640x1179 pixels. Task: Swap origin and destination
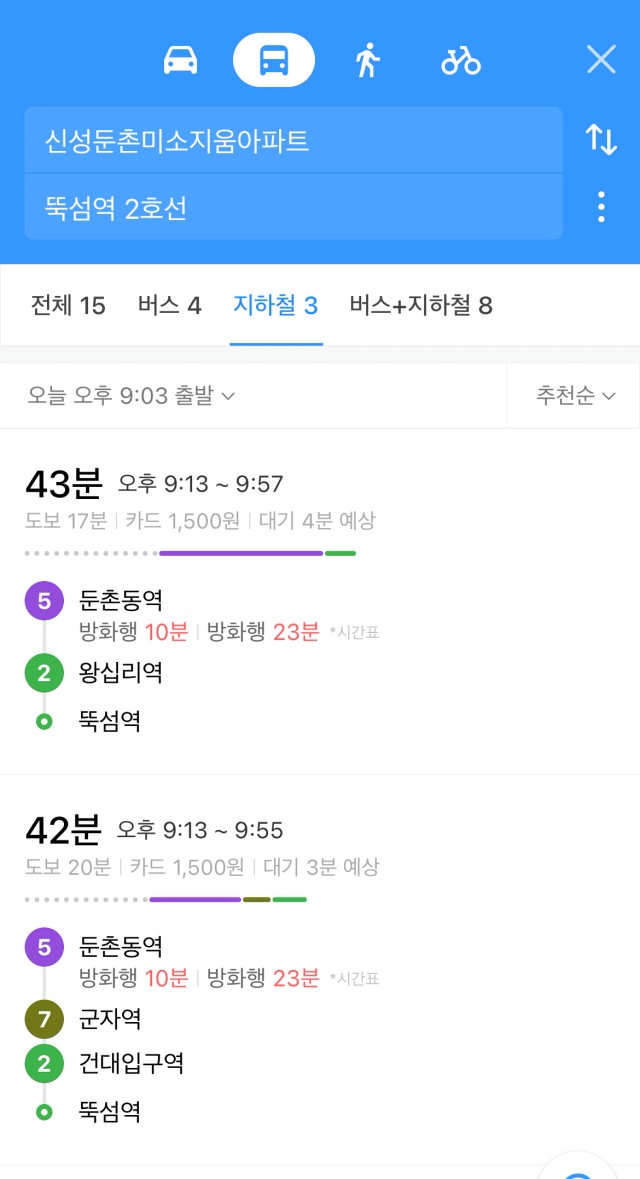[601, 140]
